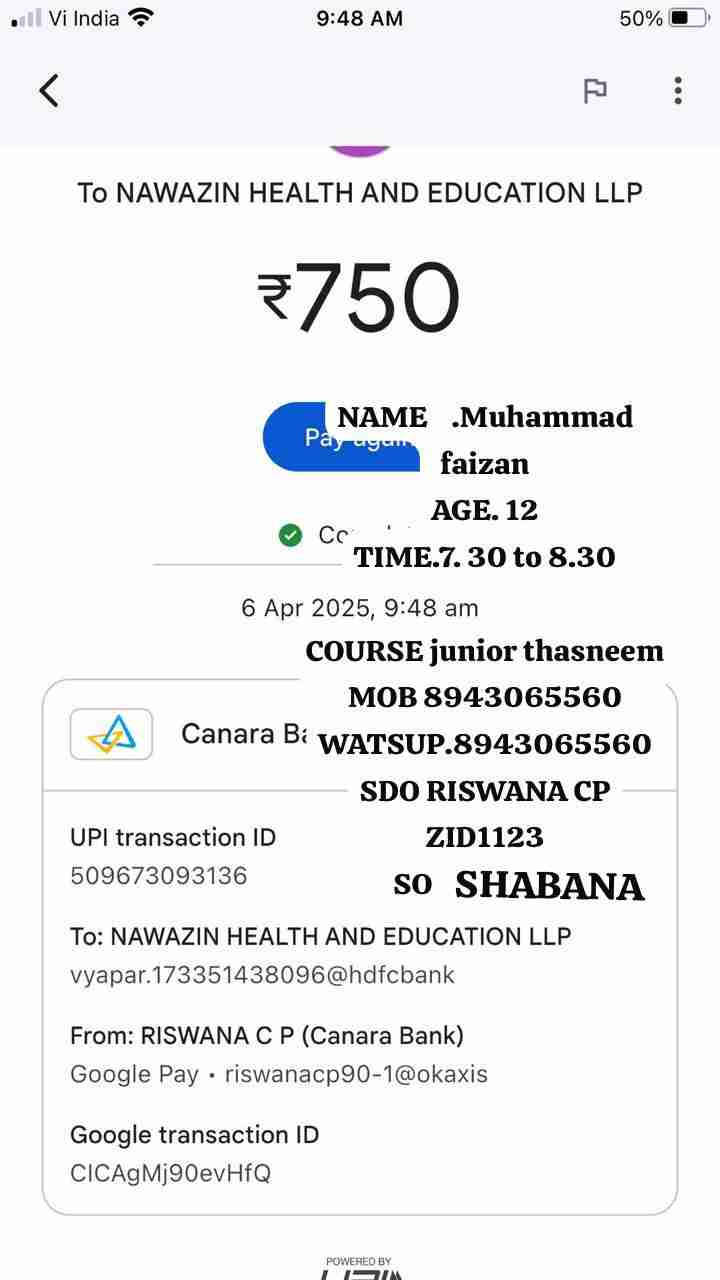Report this transaction with the flag icon

[x=595, y=91]
